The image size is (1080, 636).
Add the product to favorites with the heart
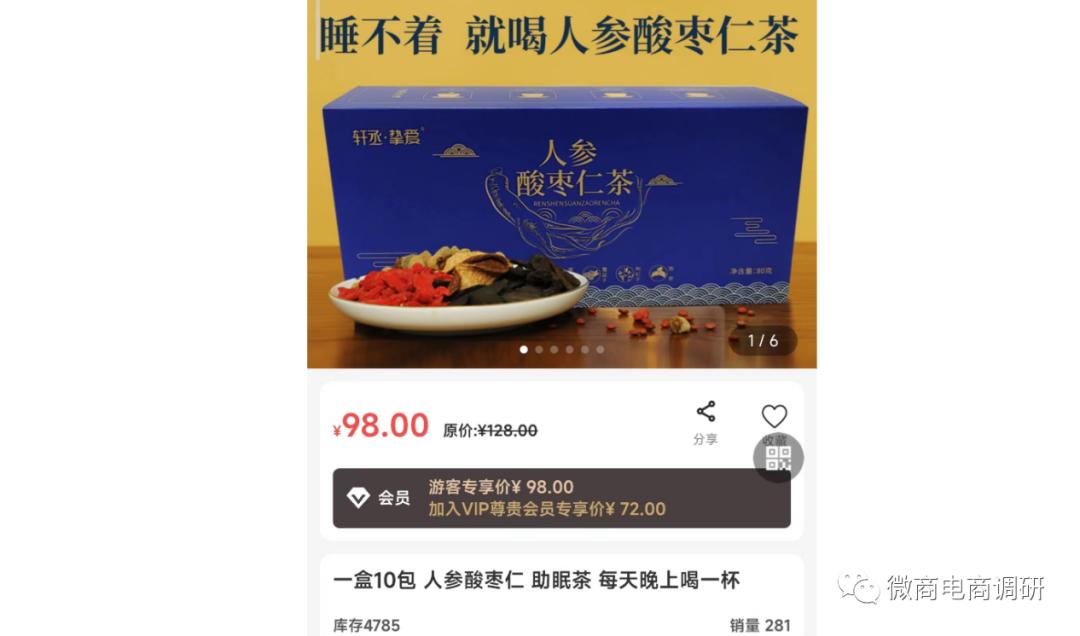(774, 416)
